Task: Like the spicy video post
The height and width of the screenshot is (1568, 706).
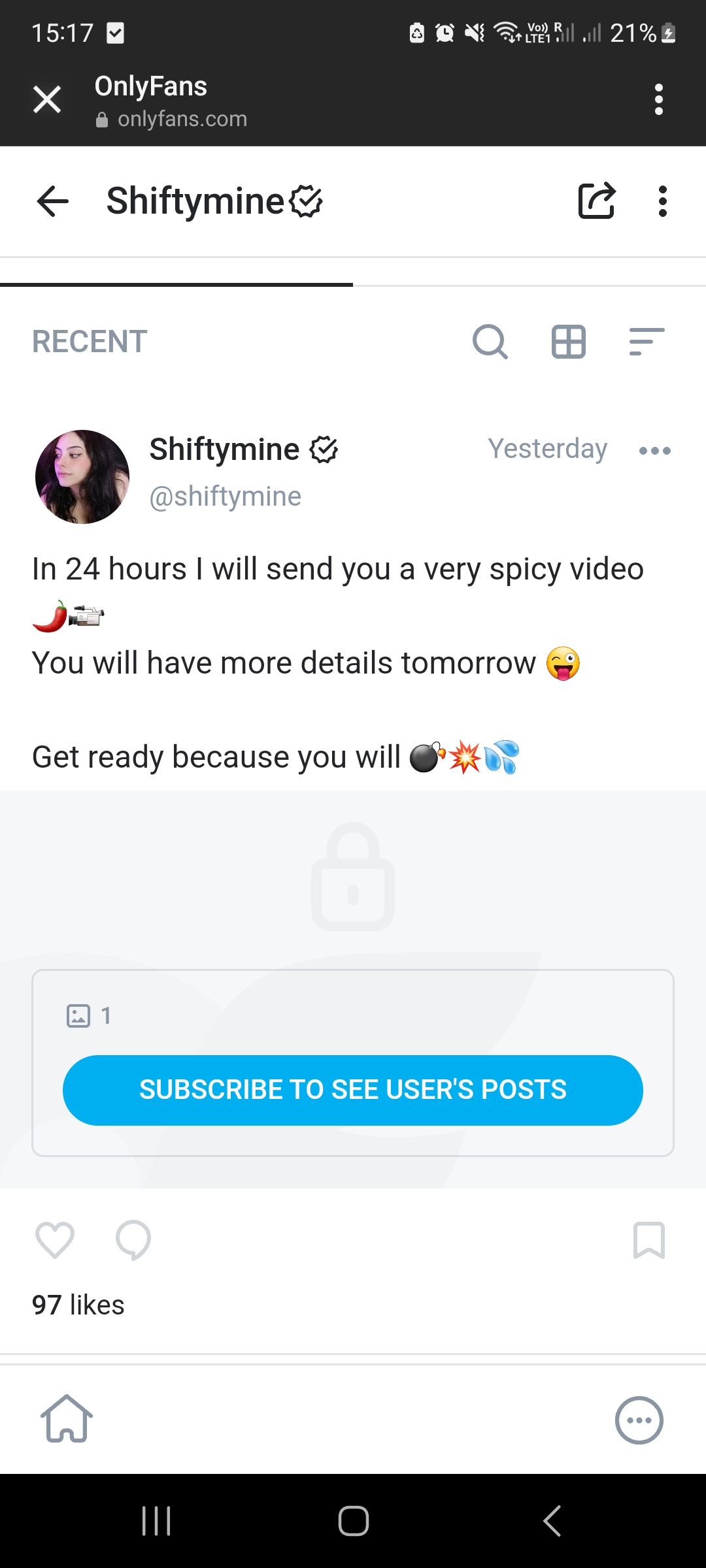Action: [55, 1239]
